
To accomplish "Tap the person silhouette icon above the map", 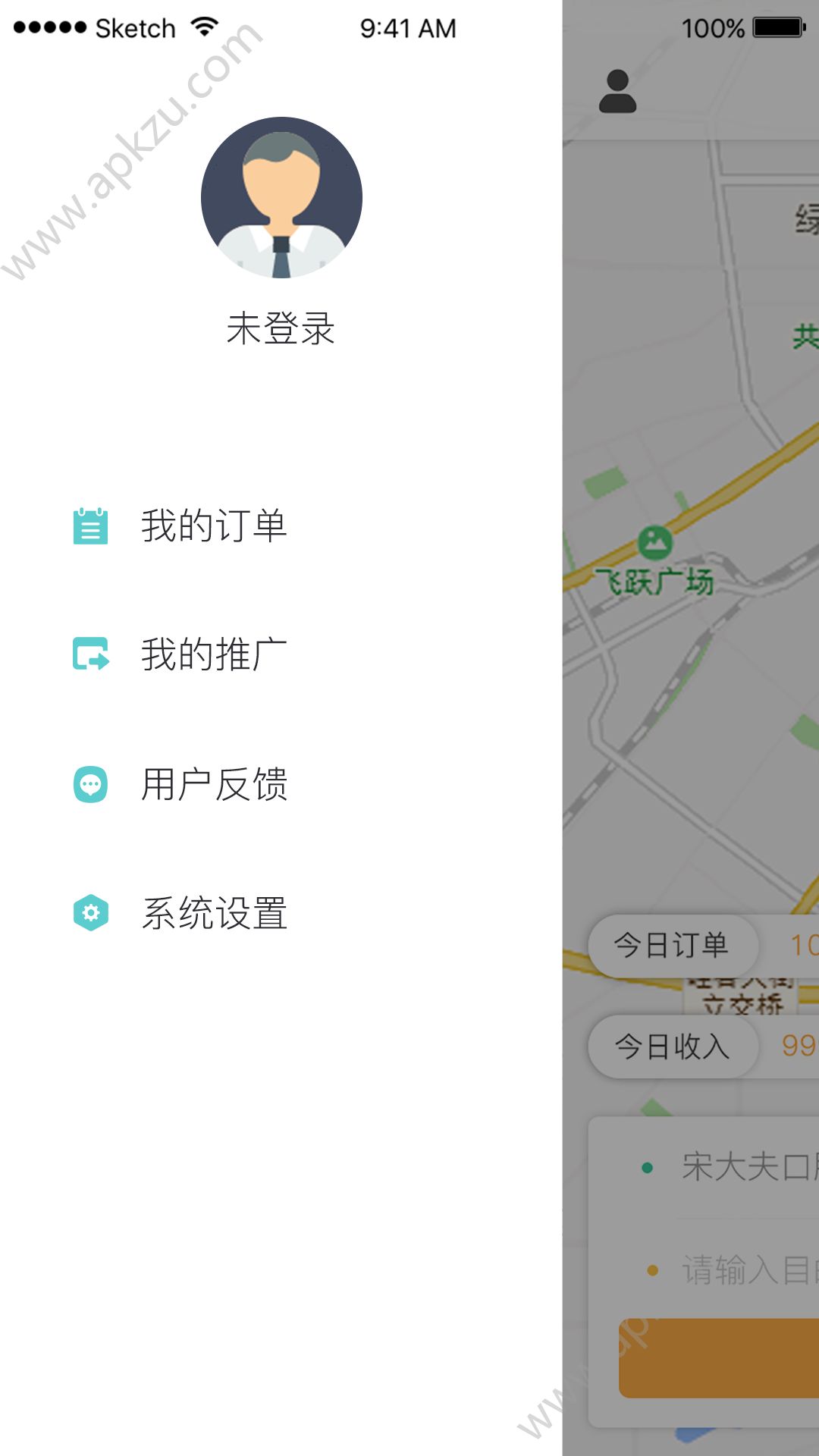I will coord(617,89).
